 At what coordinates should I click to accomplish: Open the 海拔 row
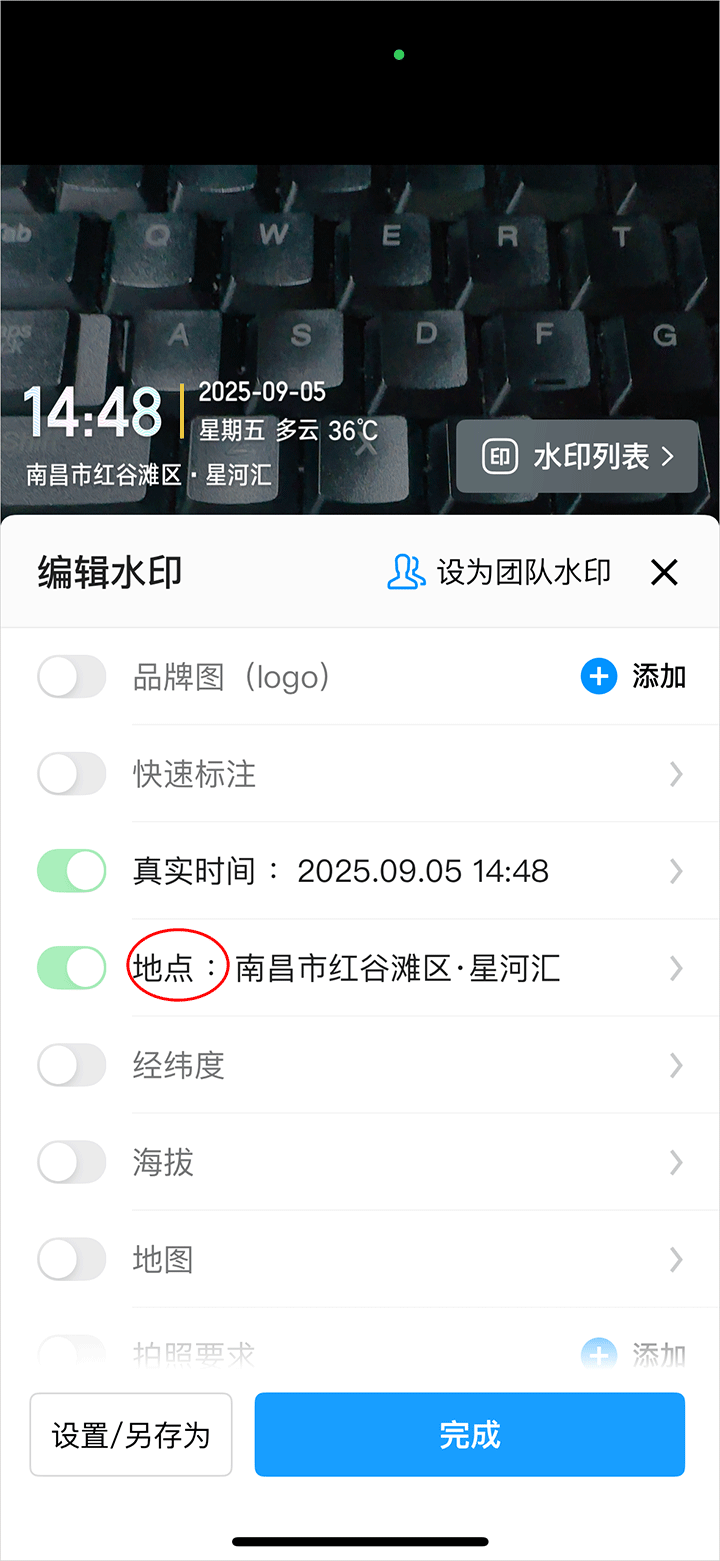point(400,1162)
